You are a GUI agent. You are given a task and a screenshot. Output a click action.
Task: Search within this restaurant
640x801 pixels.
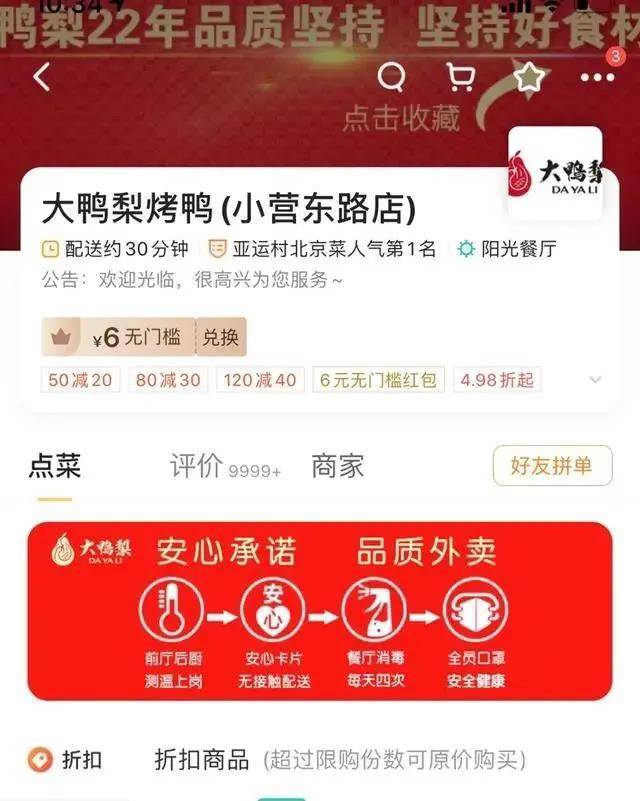[x=392, y=77]
